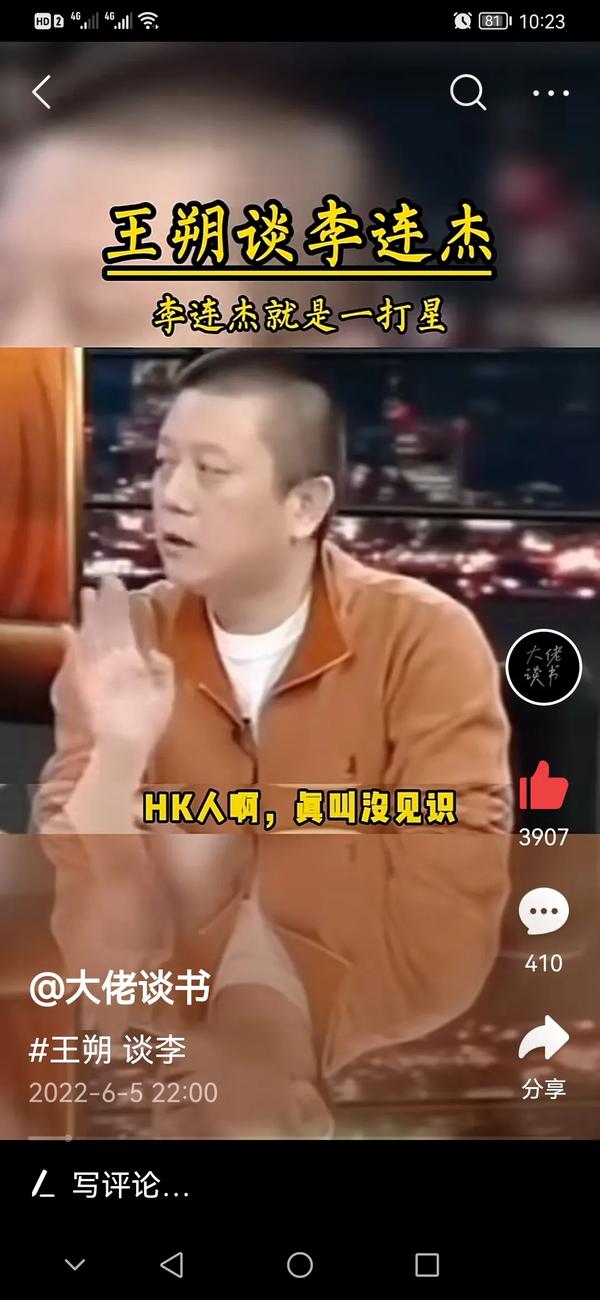Like this video with the thumbs-up
The image size is (600, 1300).
[x=543, y=786]
